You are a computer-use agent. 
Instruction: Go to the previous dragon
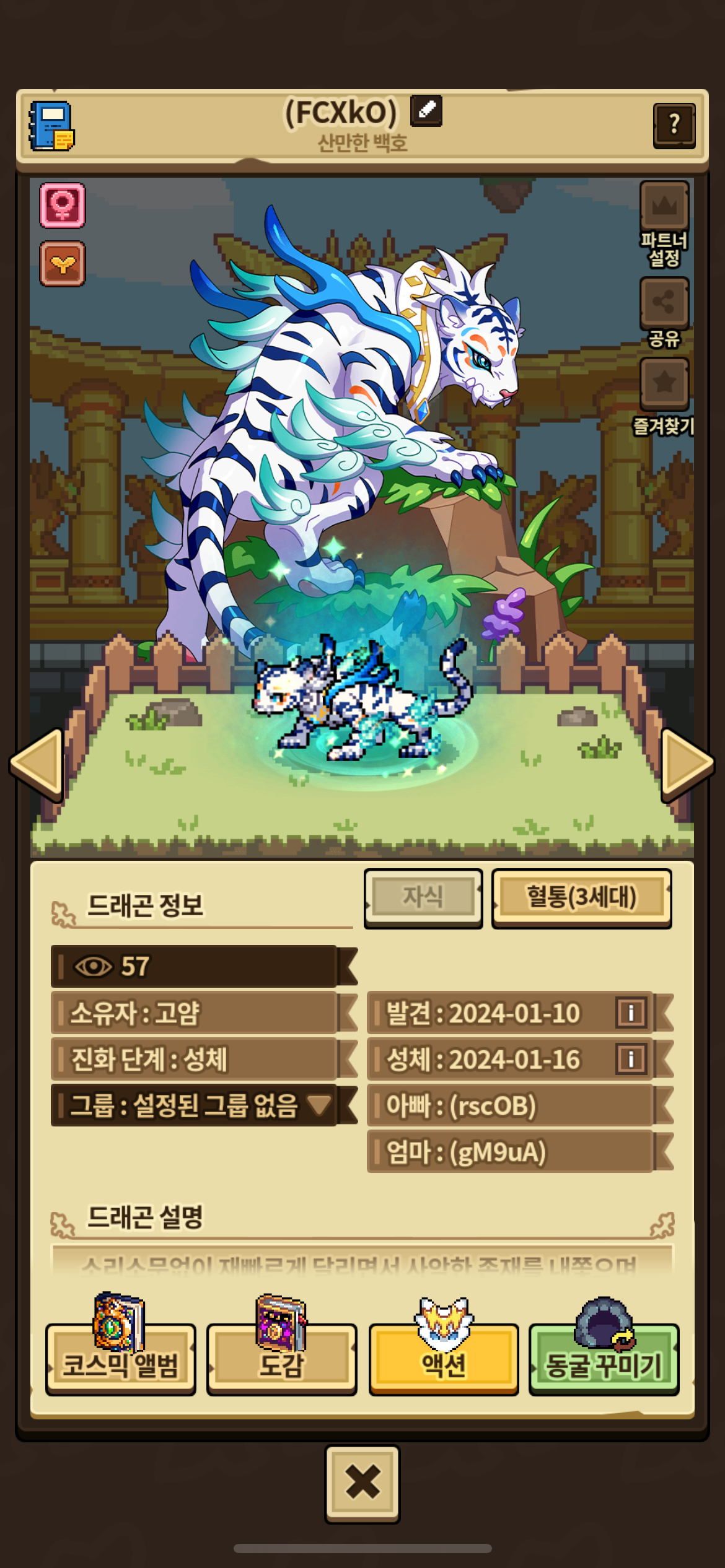pos(37,764)
